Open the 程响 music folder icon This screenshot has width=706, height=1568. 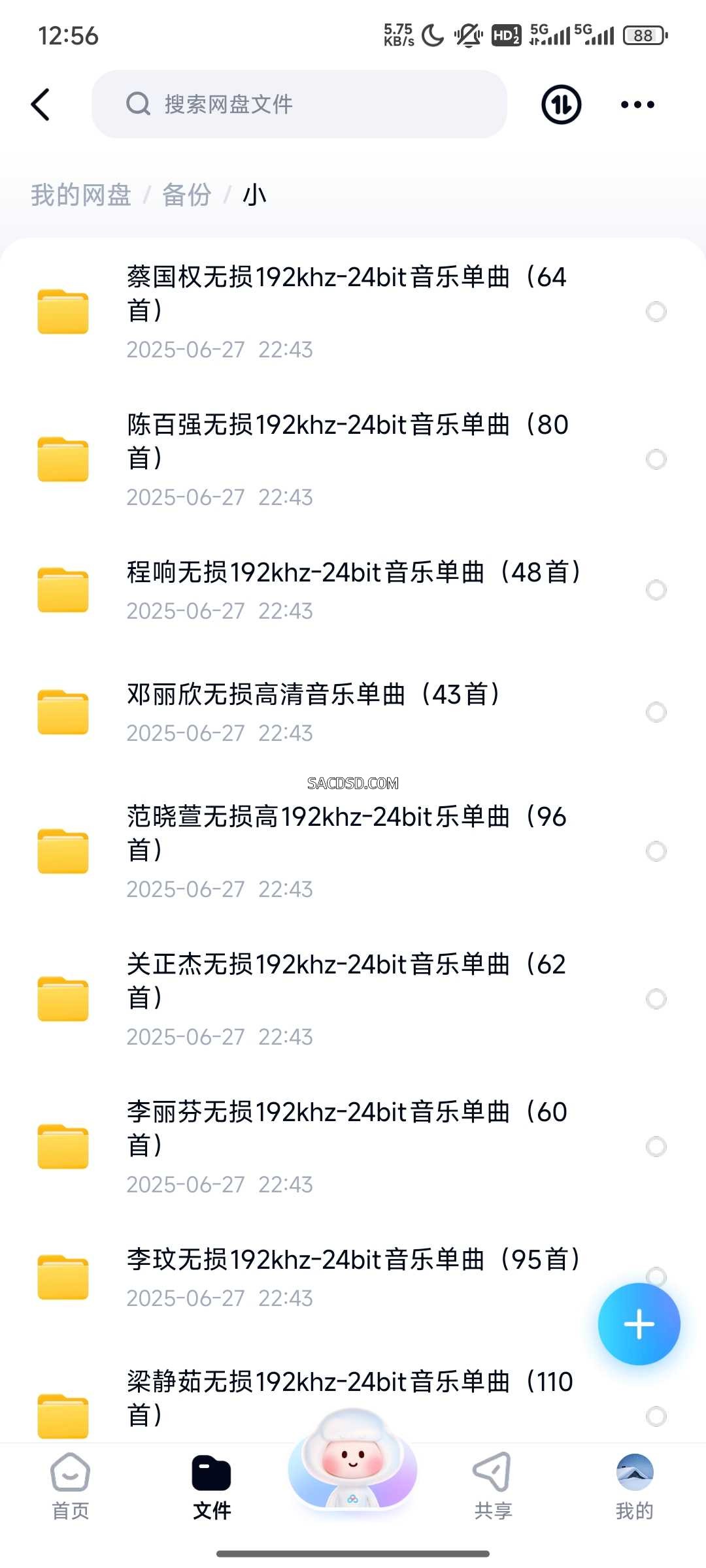[x=63, y=589]
